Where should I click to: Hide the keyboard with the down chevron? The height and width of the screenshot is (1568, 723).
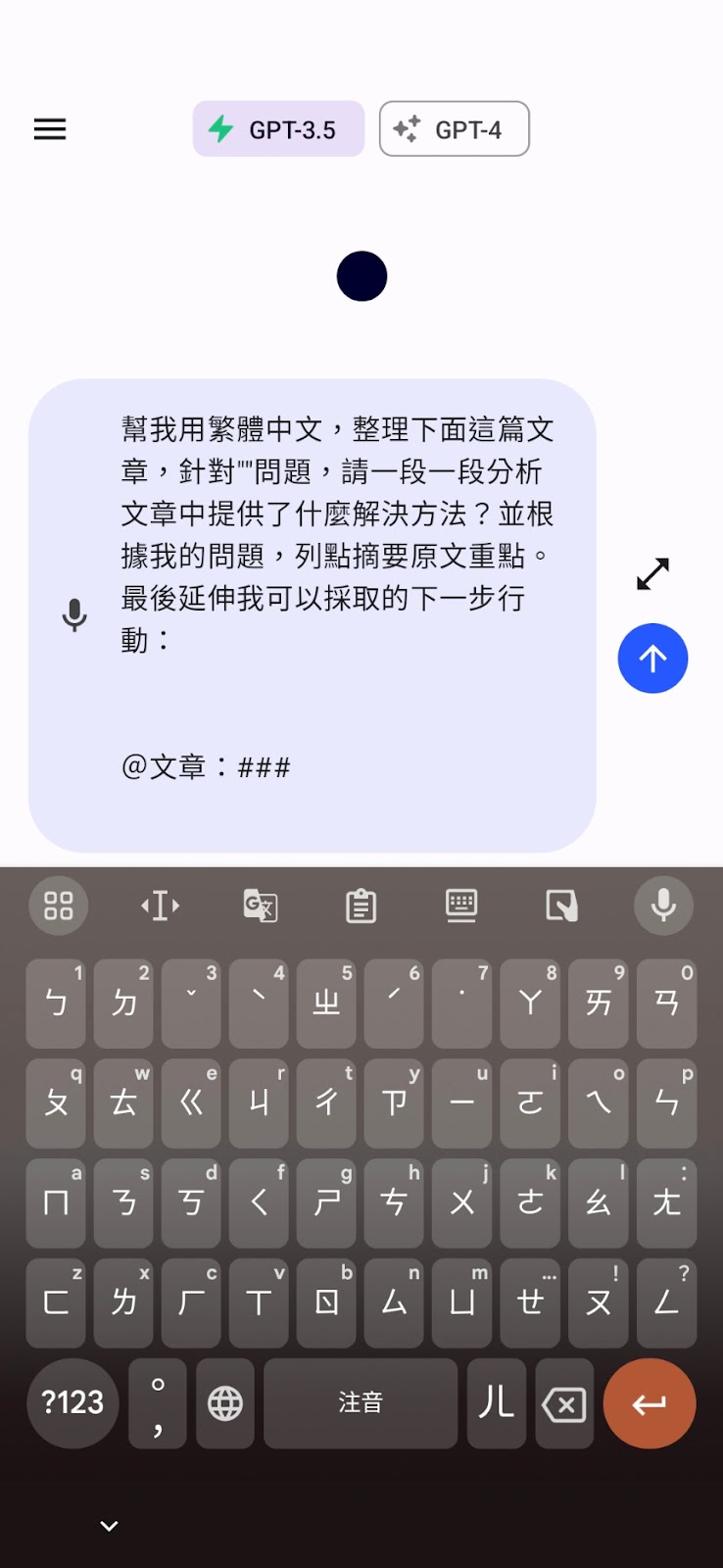point(110,1526)
